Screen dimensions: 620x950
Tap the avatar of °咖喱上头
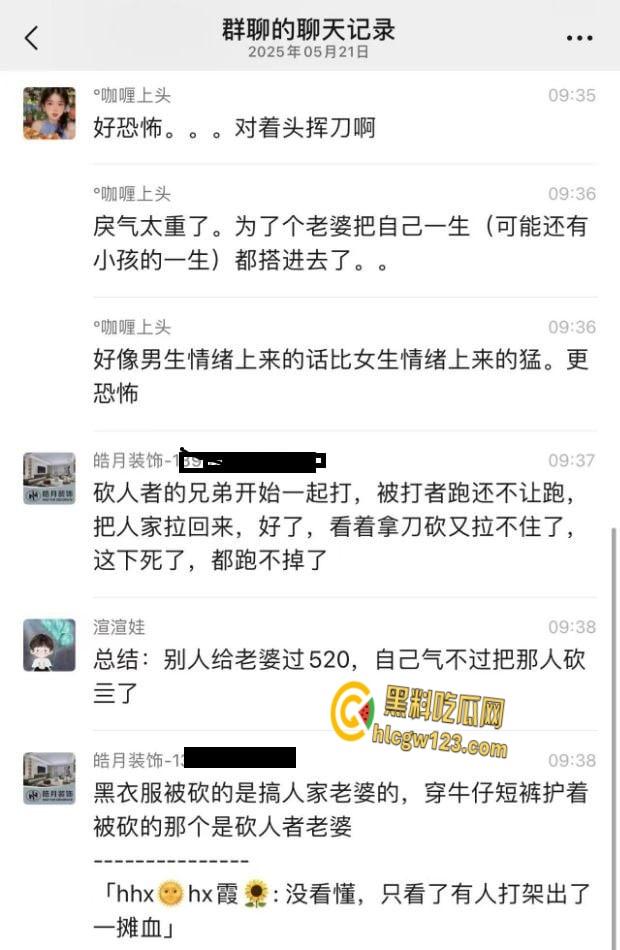(x=49, y=112)
